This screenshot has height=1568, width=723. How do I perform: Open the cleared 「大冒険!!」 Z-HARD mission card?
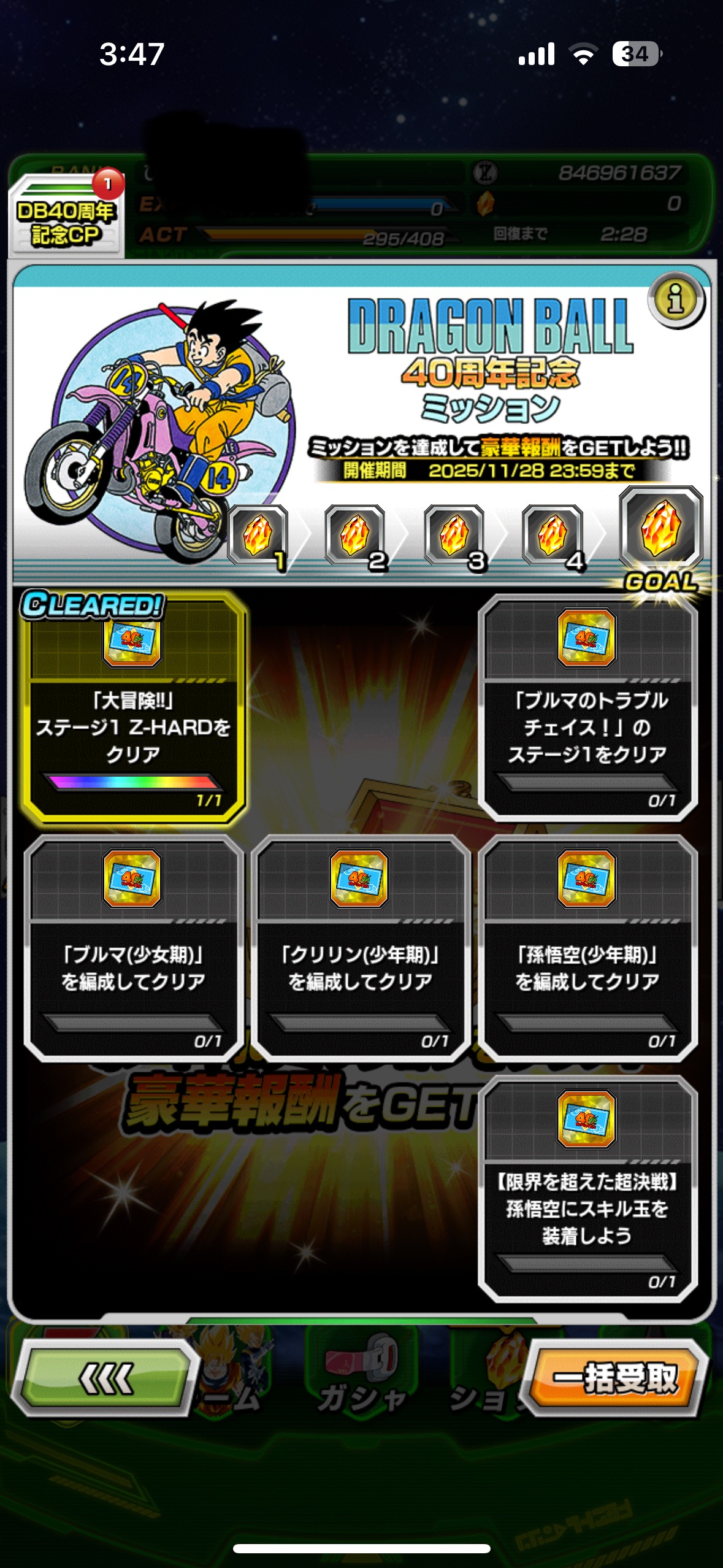pyautogui.click(x=133, y=709)
